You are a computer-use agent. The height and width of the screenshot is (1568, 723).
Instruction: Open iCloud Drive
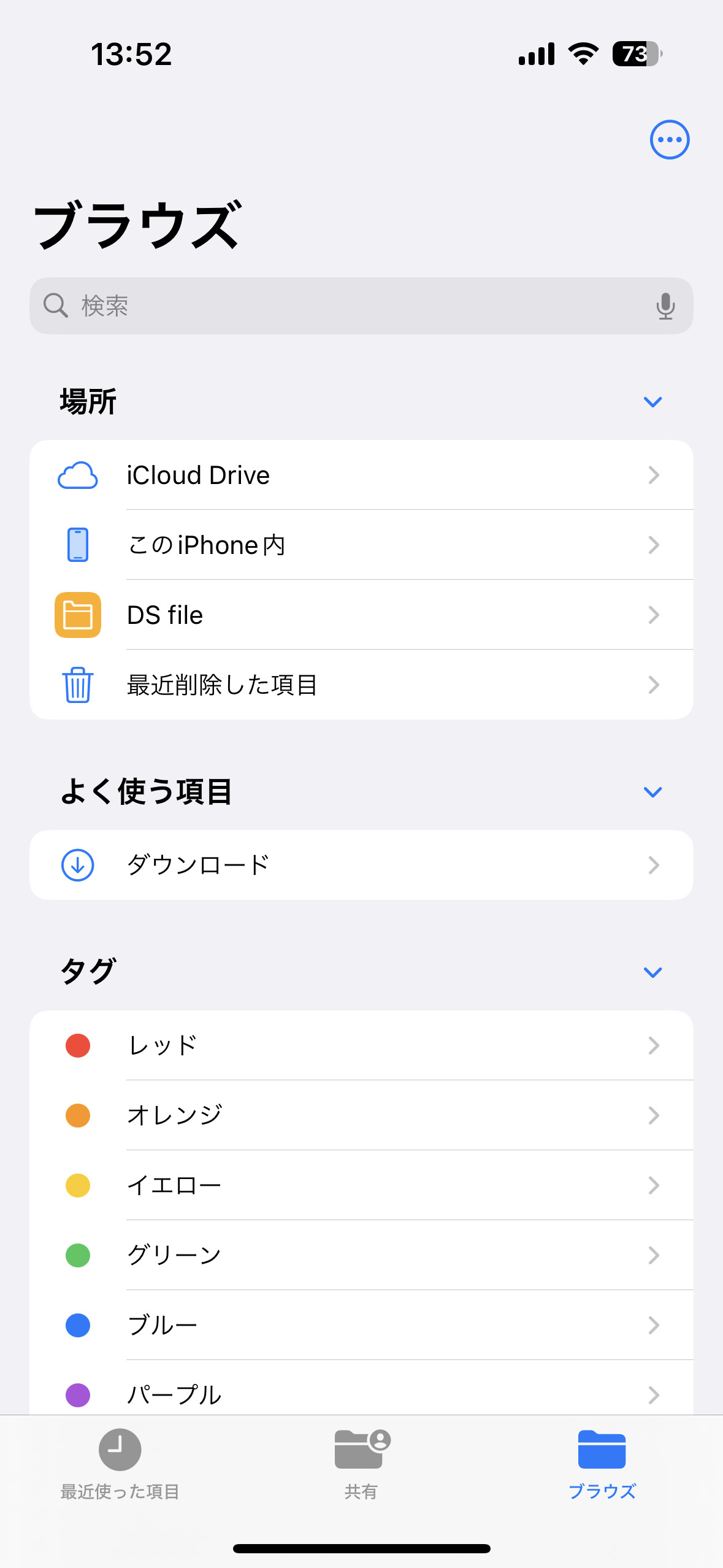[361, 475]
